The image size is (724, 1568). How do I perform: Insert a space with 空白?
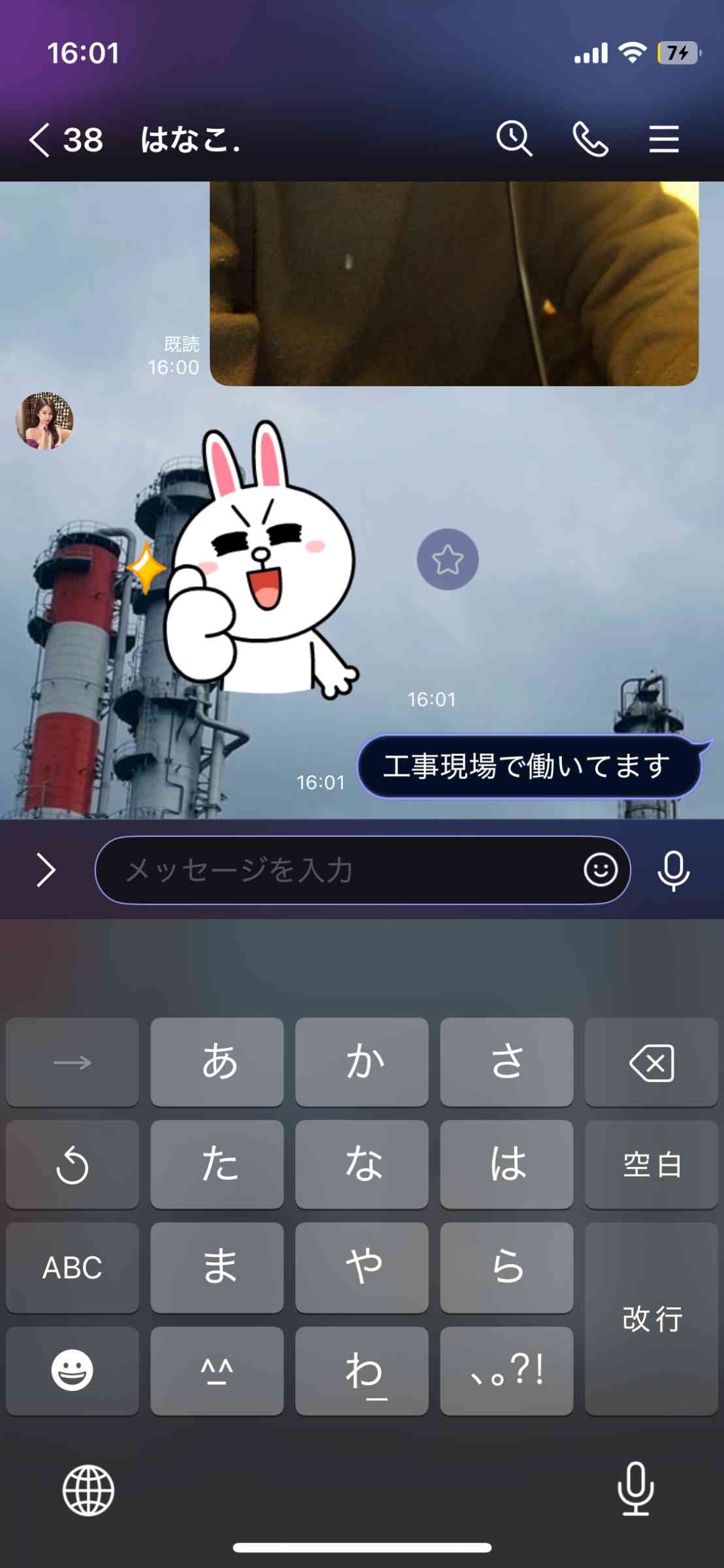(651, 1165)
